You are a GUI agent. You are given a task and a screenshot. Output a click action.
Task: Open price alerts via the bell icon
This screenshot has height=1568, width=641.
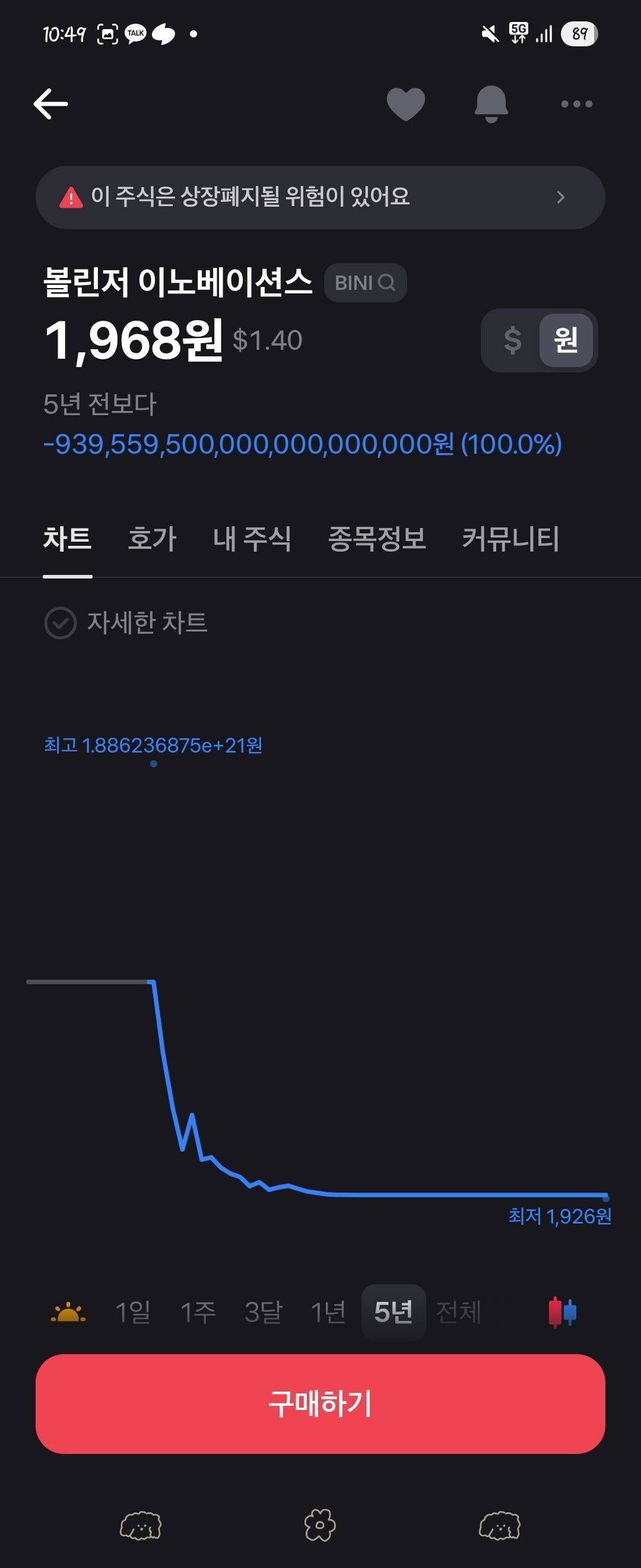(491, 103)
